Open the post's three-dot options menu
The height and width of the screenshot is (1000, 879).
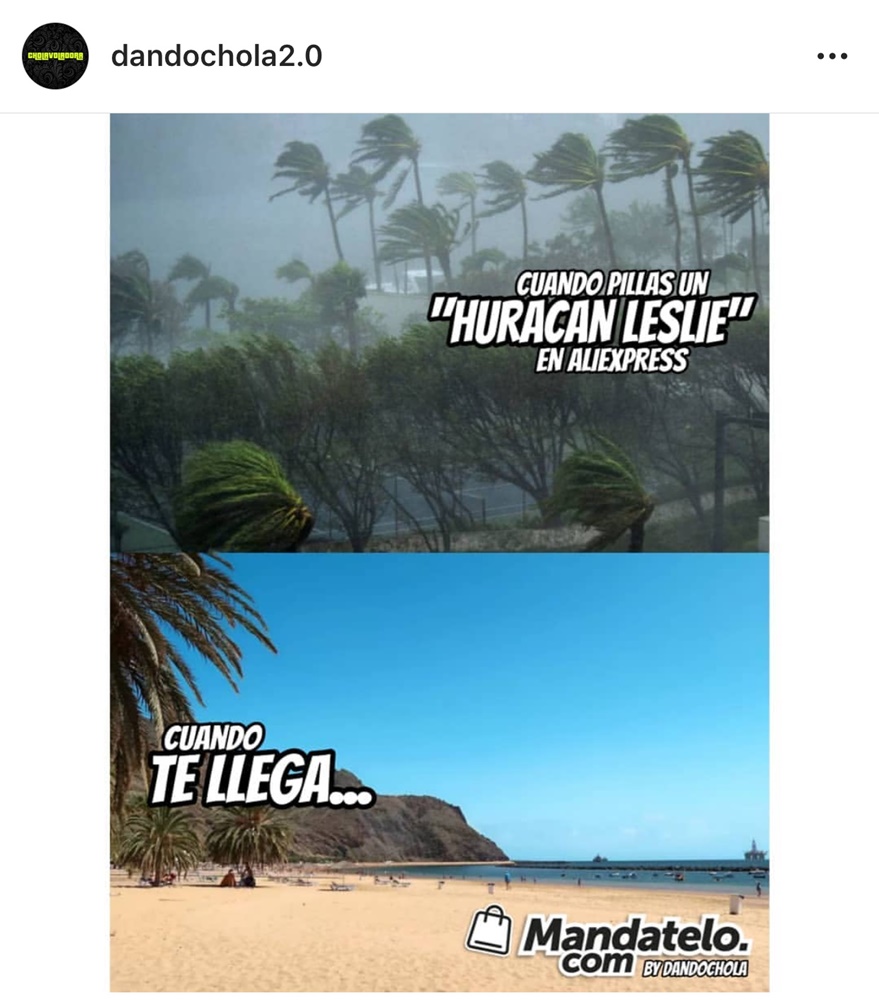coord(831,57)
